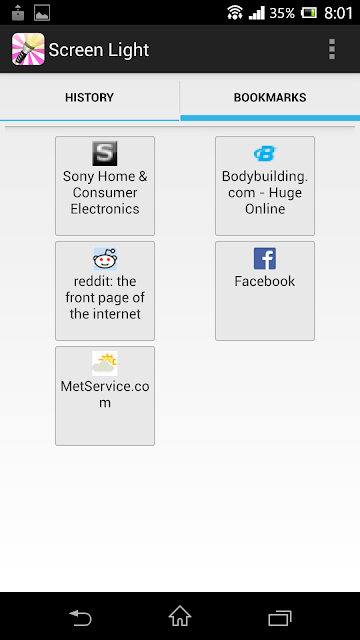
Task: Open the recent apps view
Action: [280, 618]
